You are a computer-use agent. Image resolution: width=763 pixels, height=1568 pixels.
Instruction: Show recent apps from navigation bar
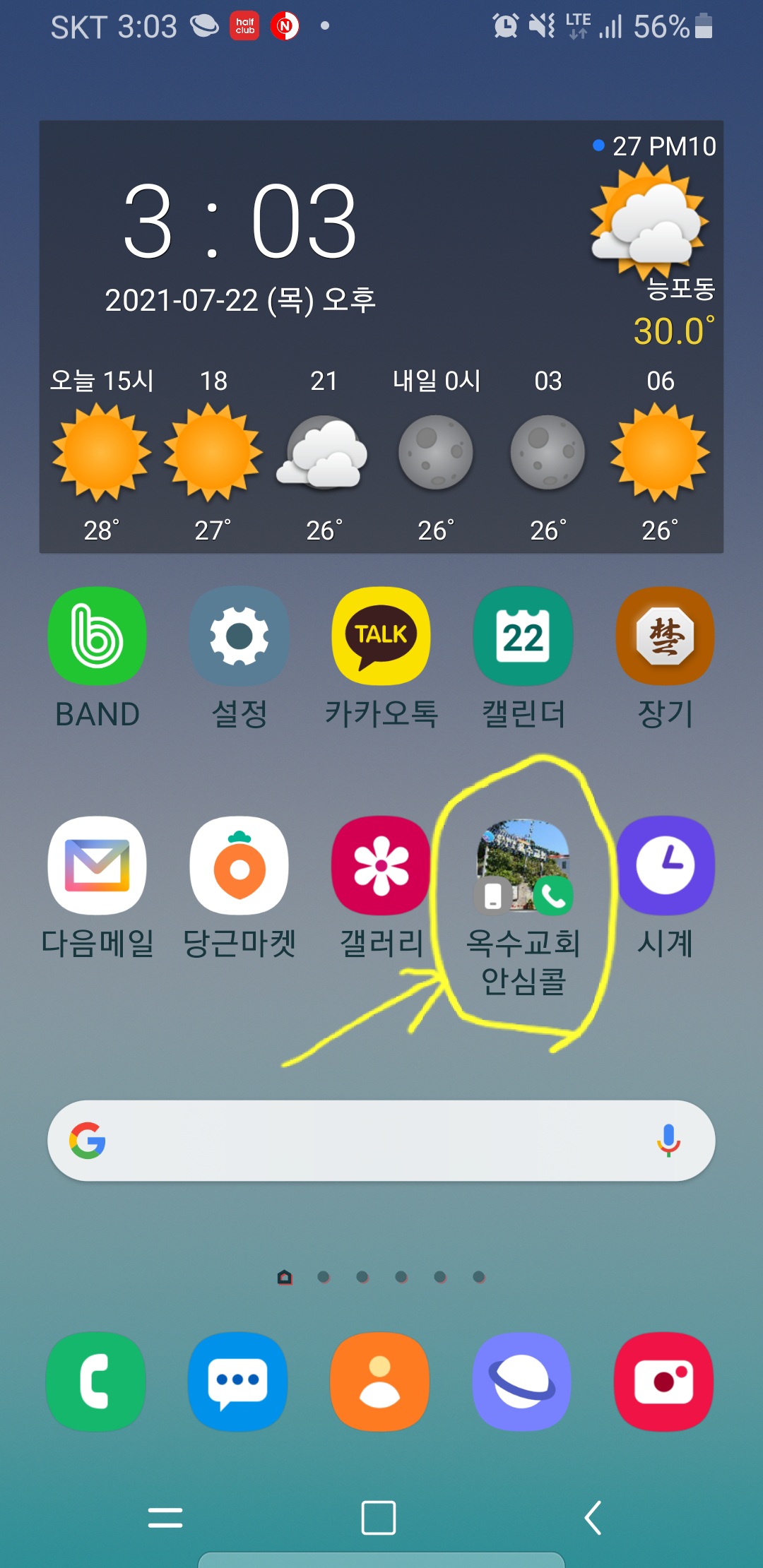(x=165, y=1517)
